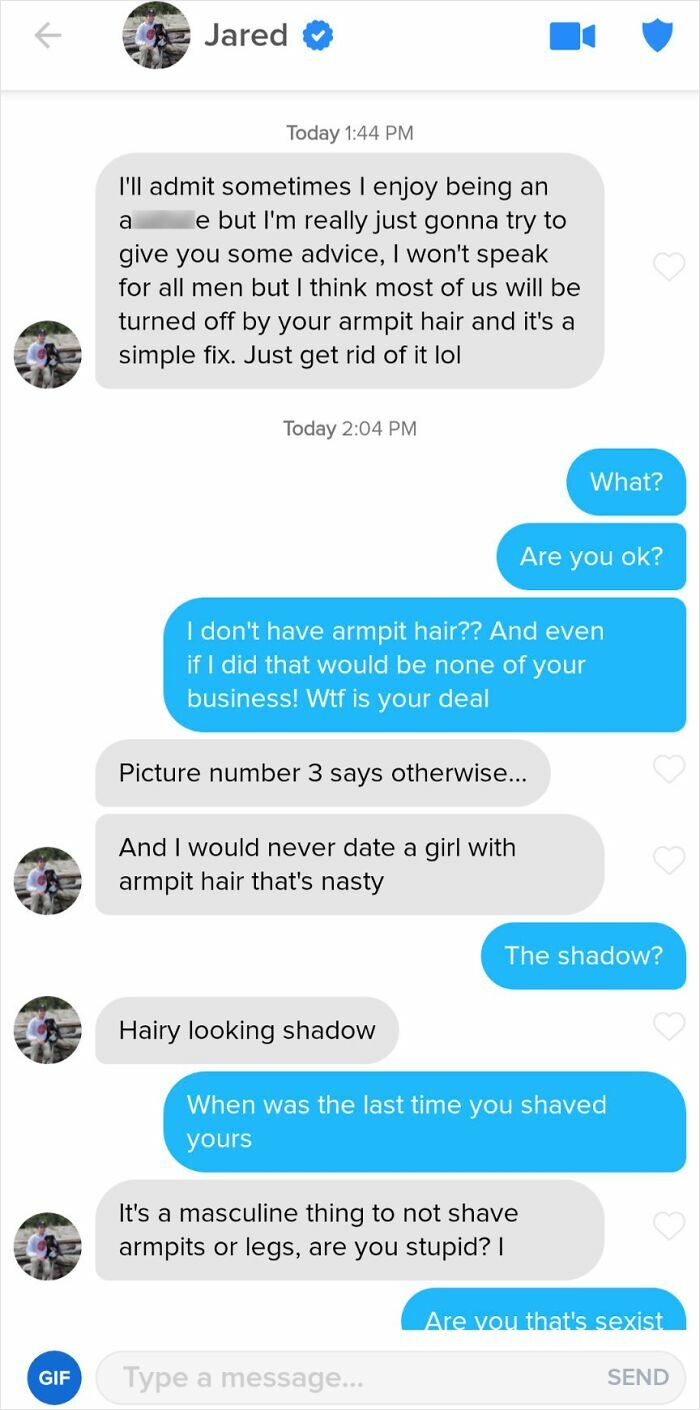Tap the SEND button

pos(637,1378)
